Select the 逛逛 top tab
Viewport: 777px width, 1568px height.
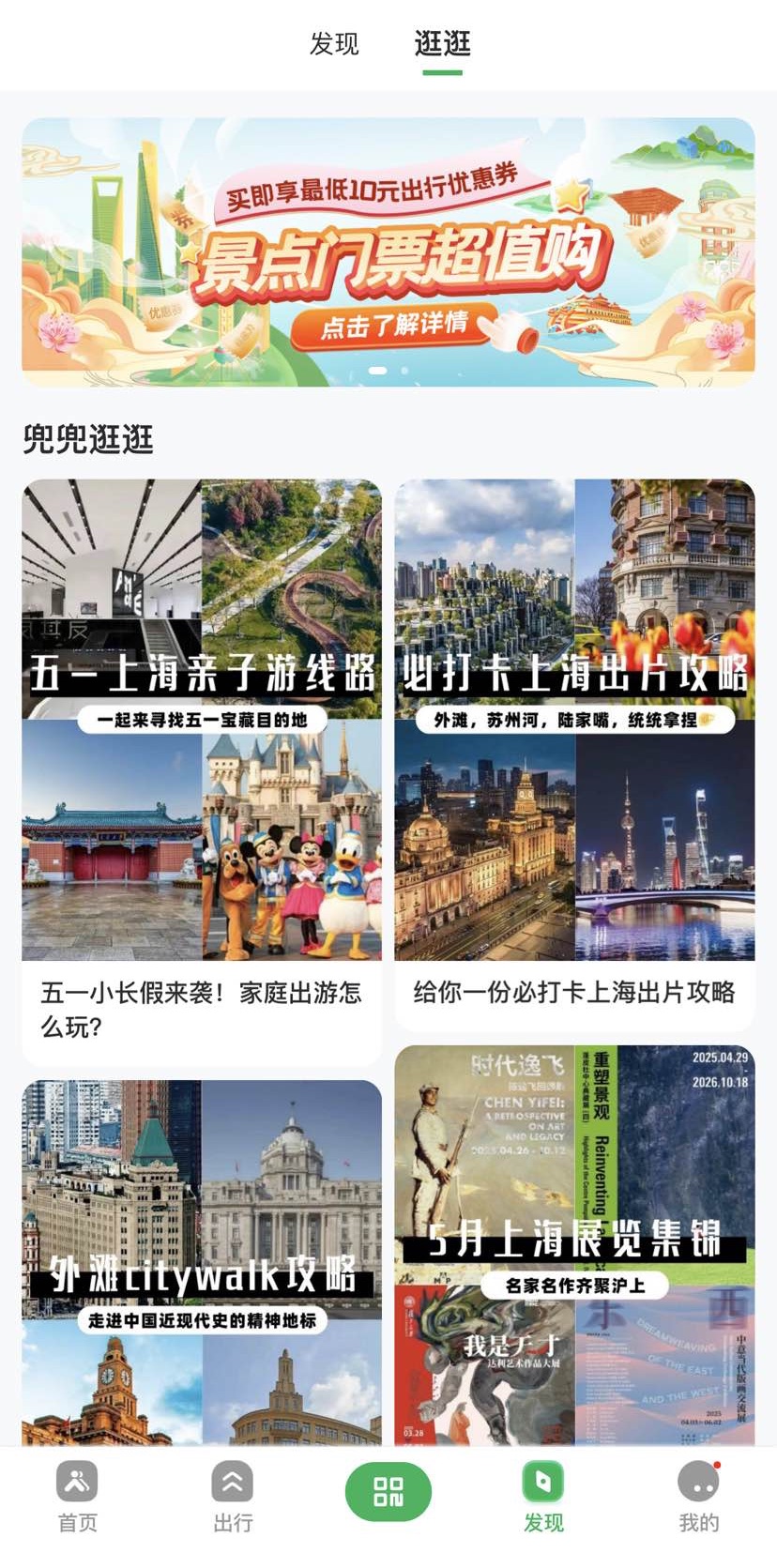pyautogui.click(x=442, y=44)
